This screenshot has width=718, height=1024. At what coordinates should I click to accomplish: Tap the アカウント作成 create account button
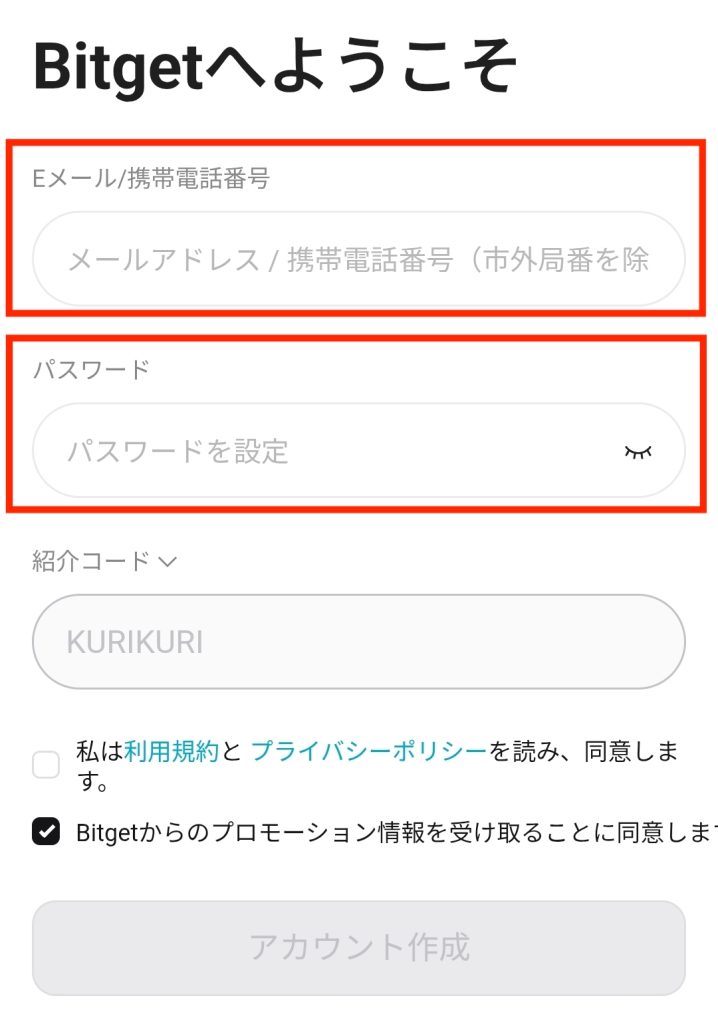tap(358, 947)
